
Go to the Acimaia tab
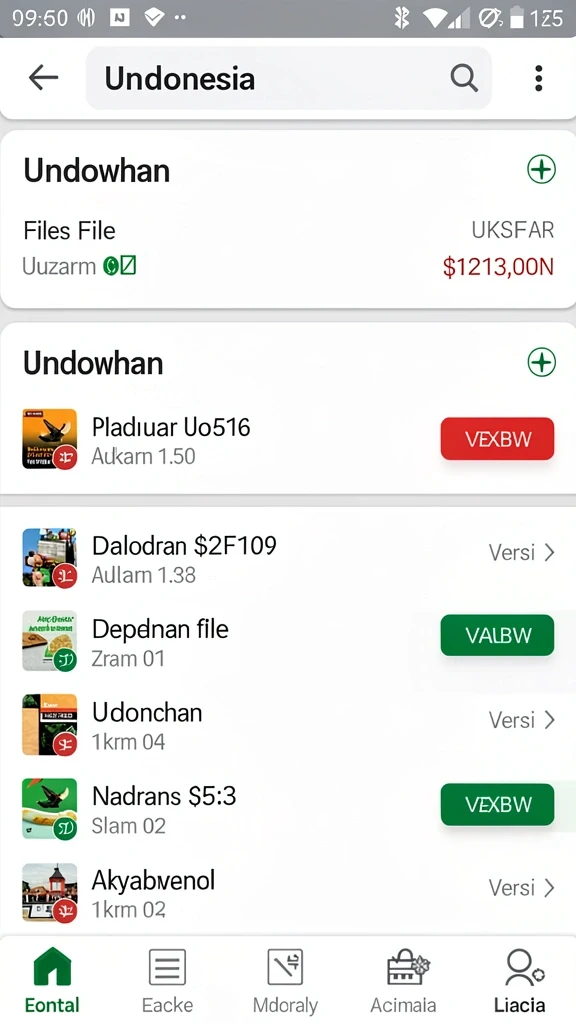(x=403, y=980)
